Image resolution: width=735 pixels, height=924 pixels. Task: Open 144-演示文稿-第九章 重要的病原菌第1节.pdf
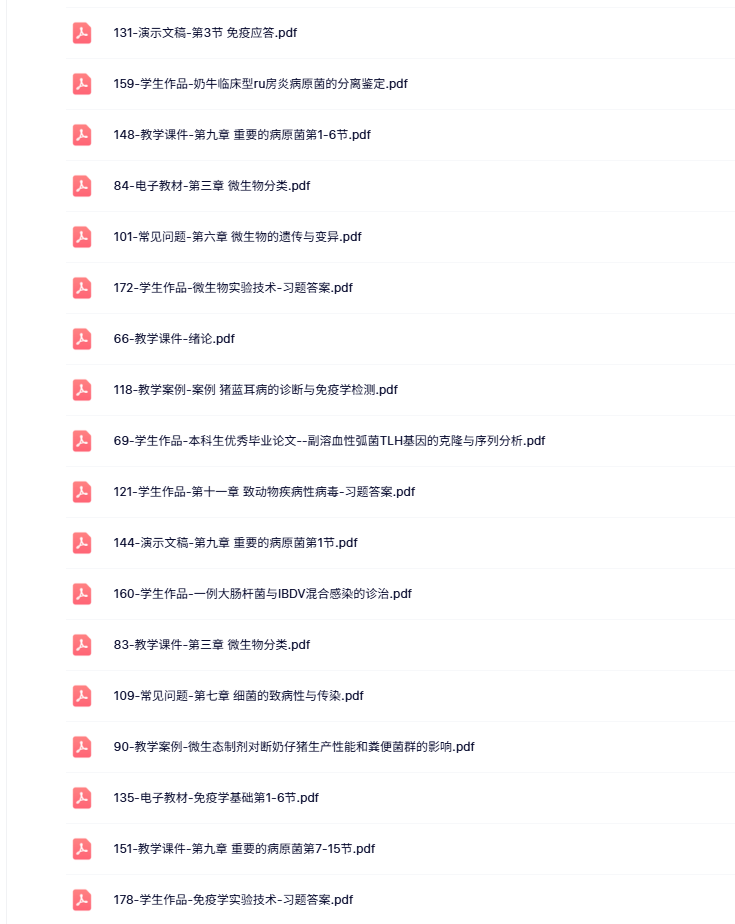pyautogui.click(x=235, y=543)
